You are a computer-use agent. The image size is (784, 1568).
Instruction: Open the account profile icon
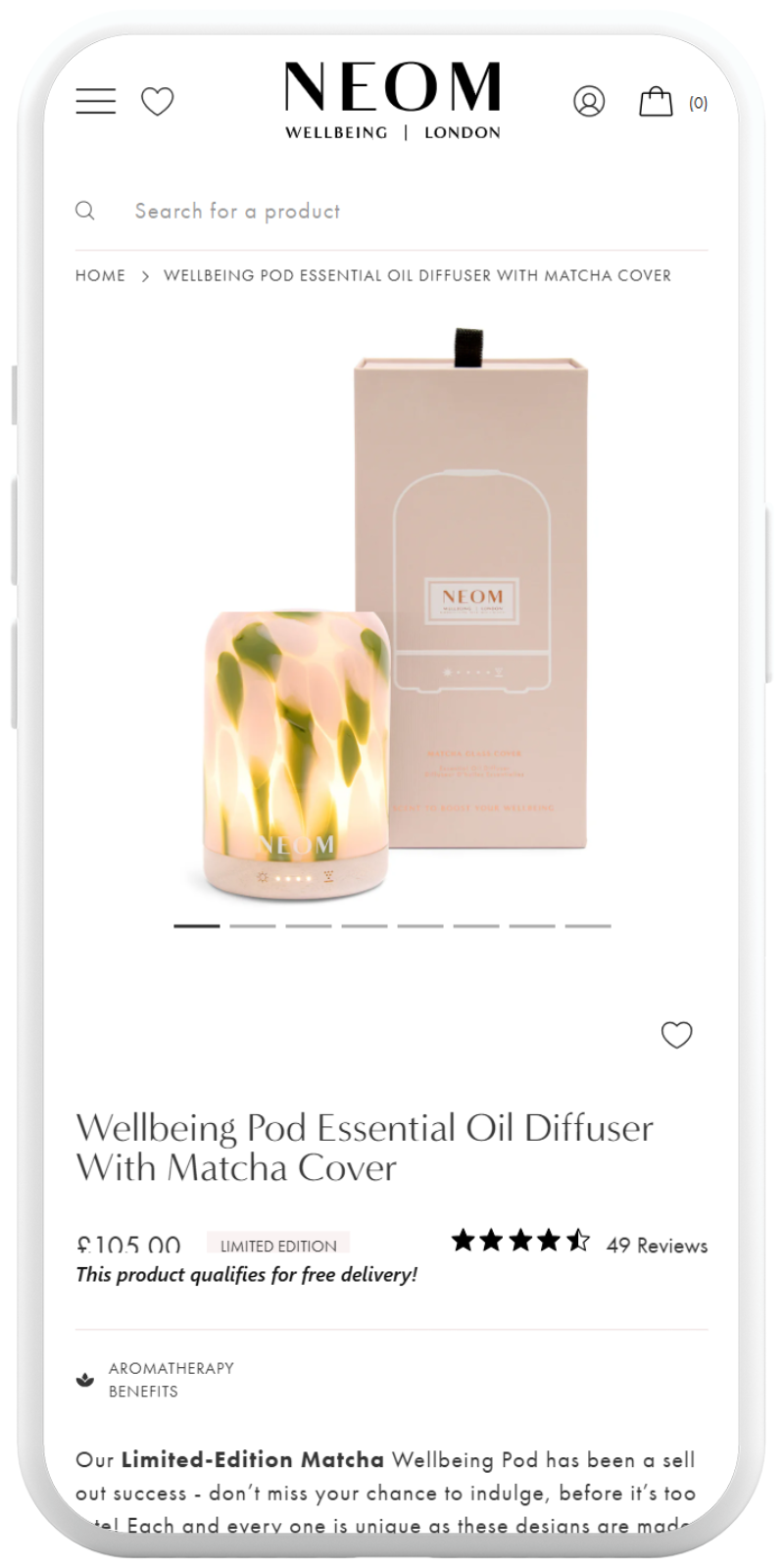(589, 101)
